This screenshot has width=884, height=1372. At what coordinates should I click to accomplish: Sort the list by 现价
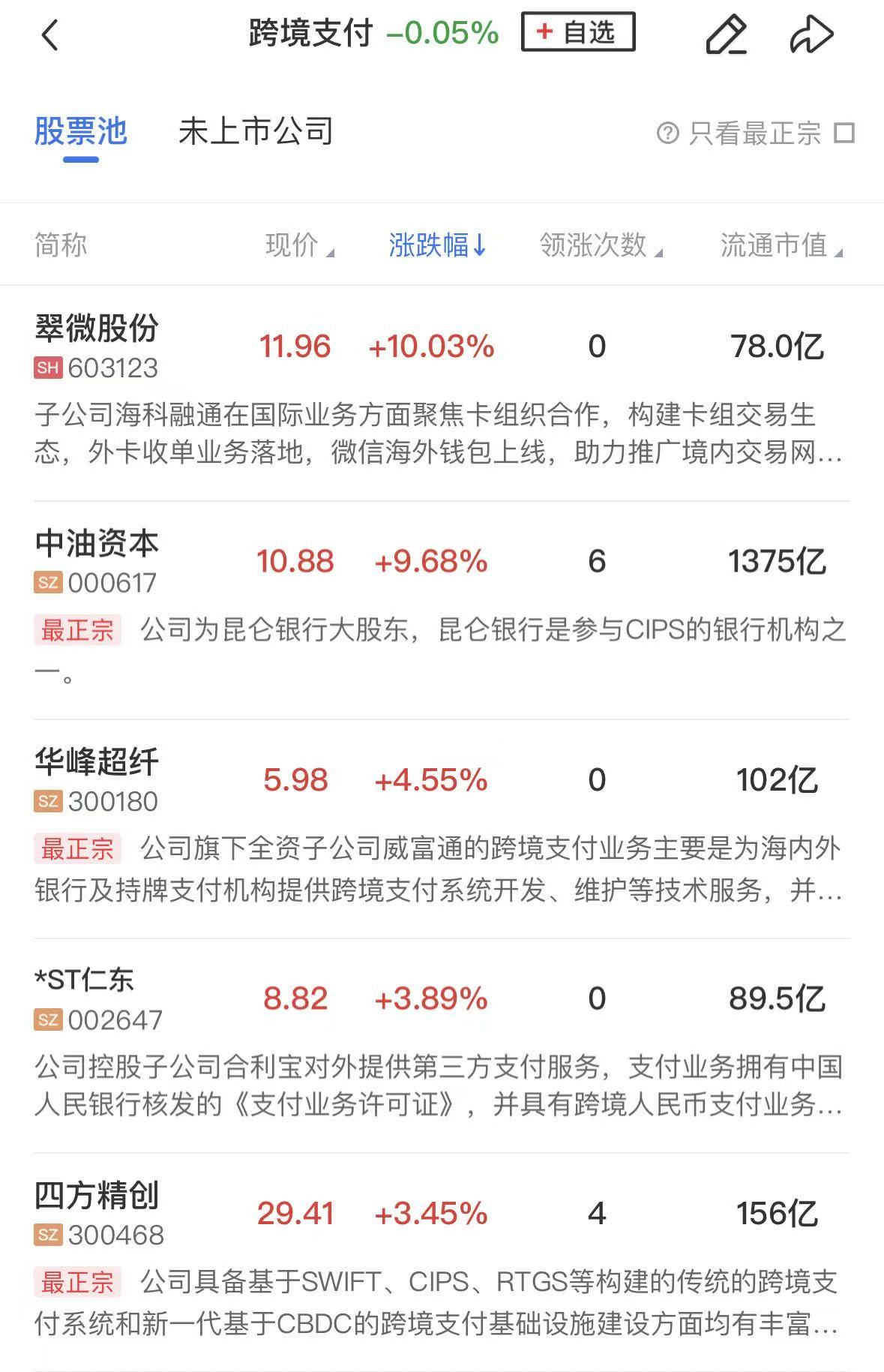click(x=299, y=245)
